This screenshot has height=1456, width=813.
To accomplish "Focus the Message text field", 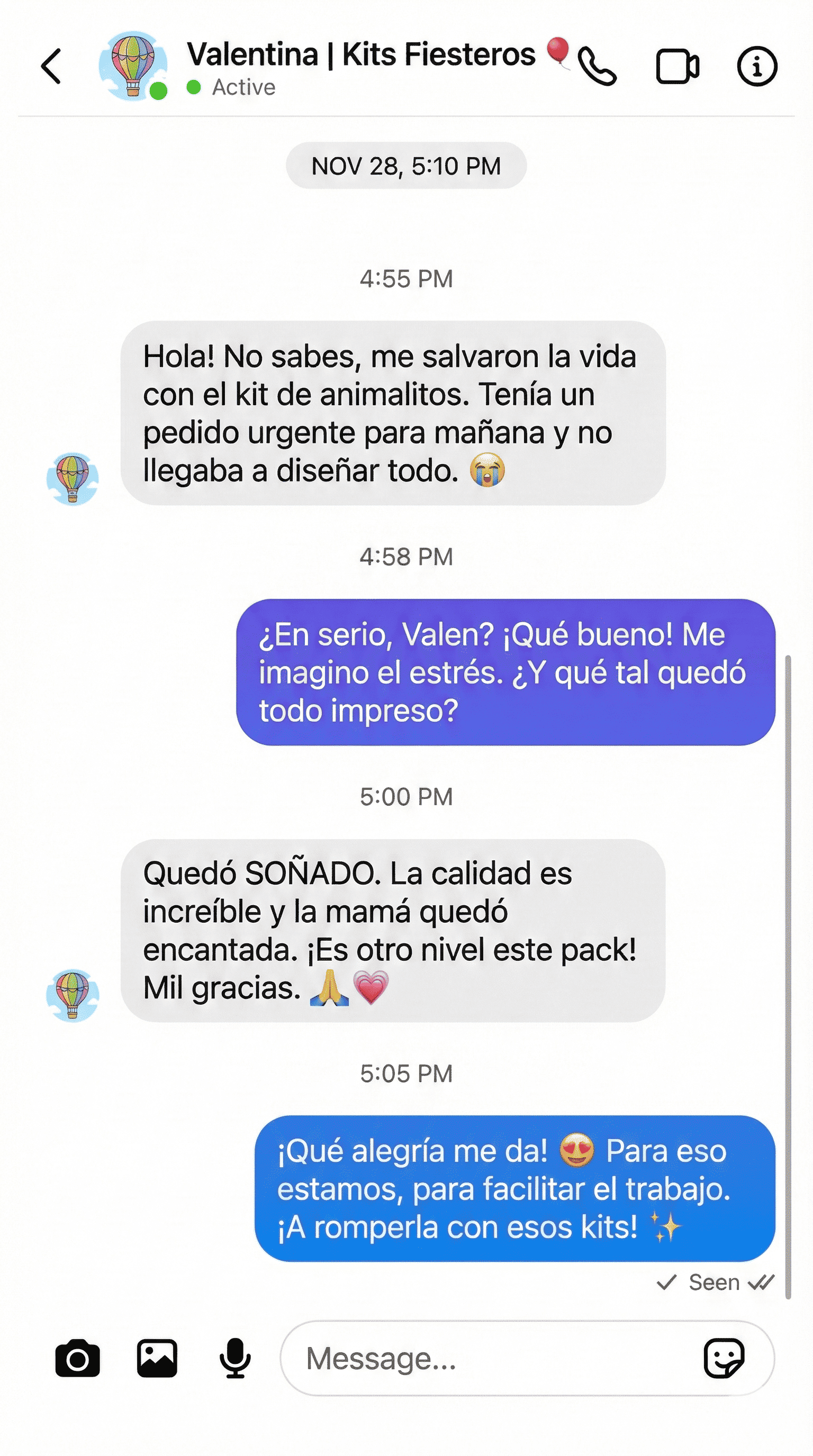I will pos(486,1358).
